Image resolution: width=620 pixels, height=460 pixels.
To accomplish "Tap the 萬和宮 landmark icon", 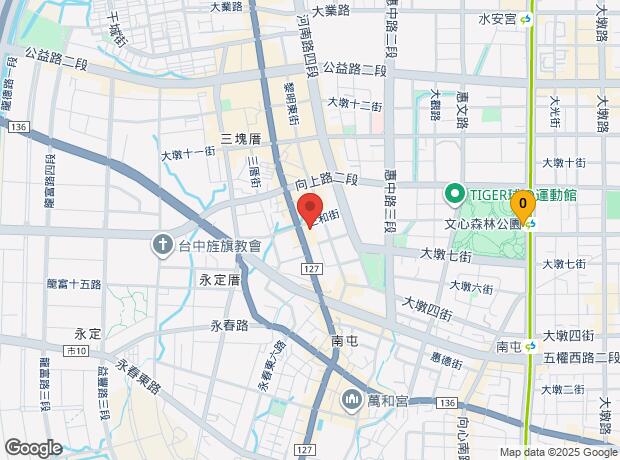I will tap(351, 401).
